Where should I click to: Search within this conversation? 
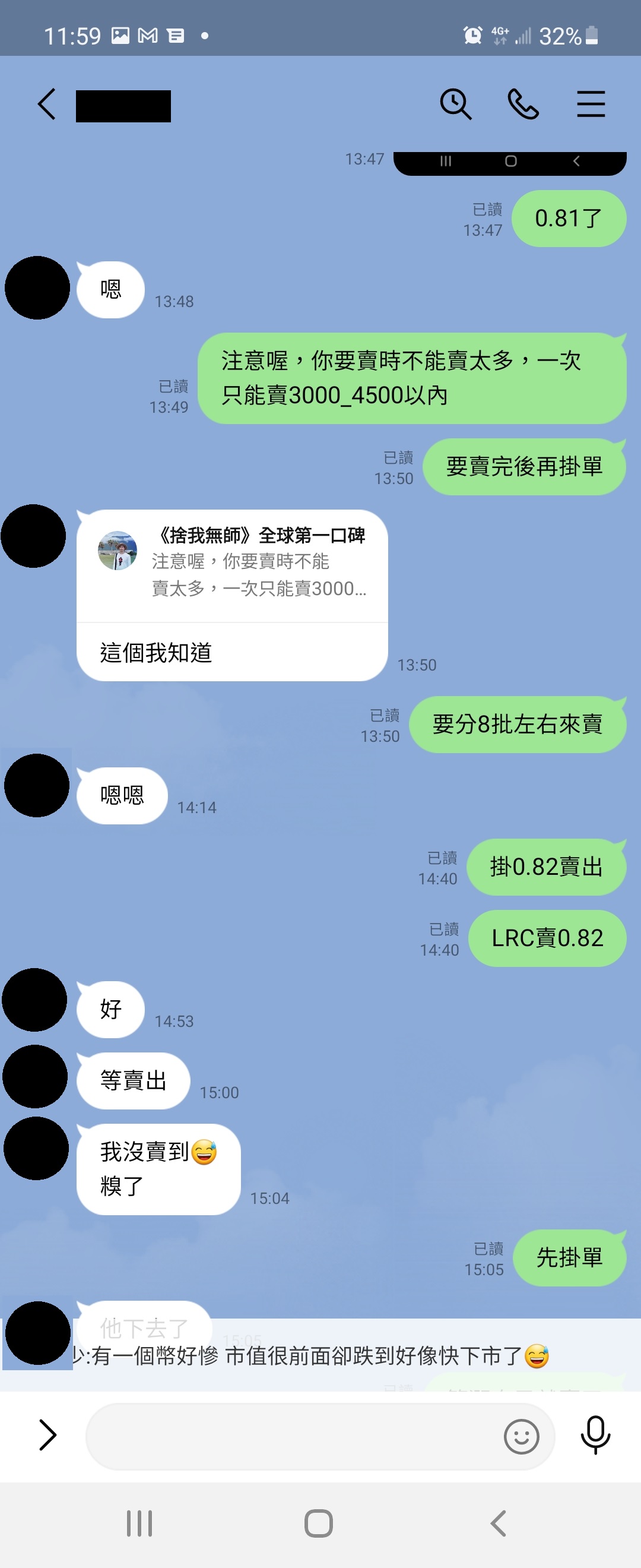(x=455, y=104)
